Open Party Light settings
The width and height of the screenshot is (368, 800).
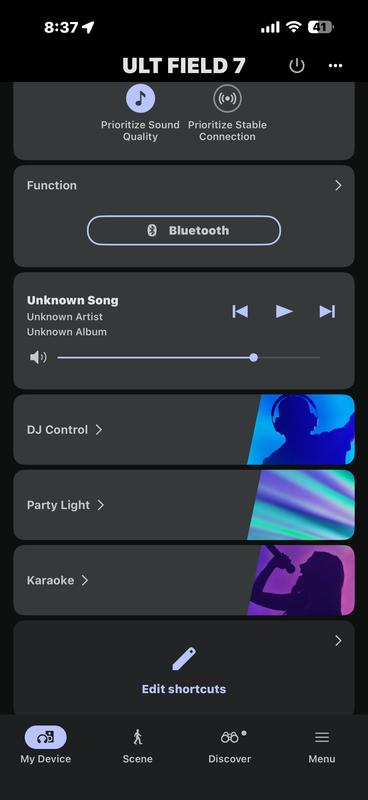pyautogui.click(x=184, y=505)
